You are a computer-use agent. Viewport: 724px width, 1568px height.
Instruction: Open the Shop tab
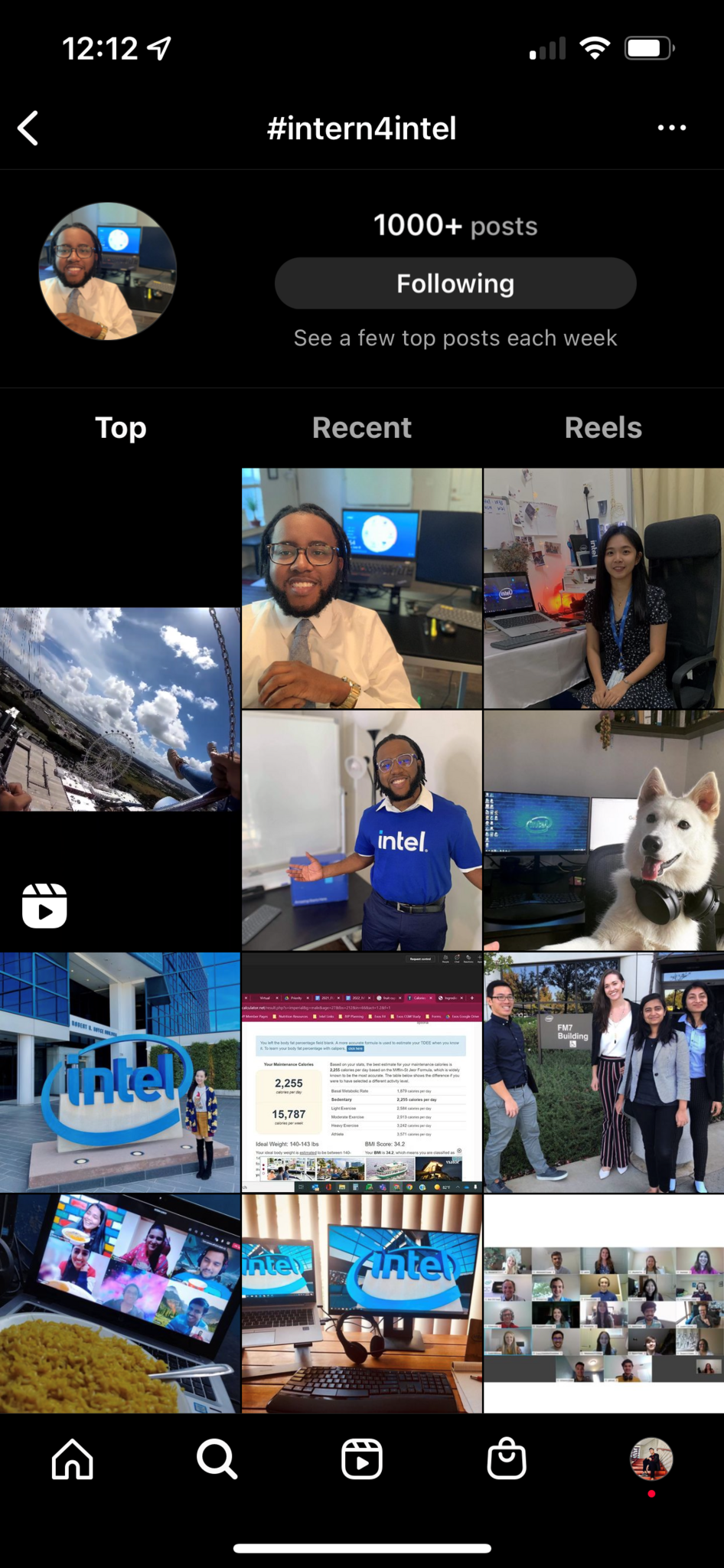pos(507,1459)
